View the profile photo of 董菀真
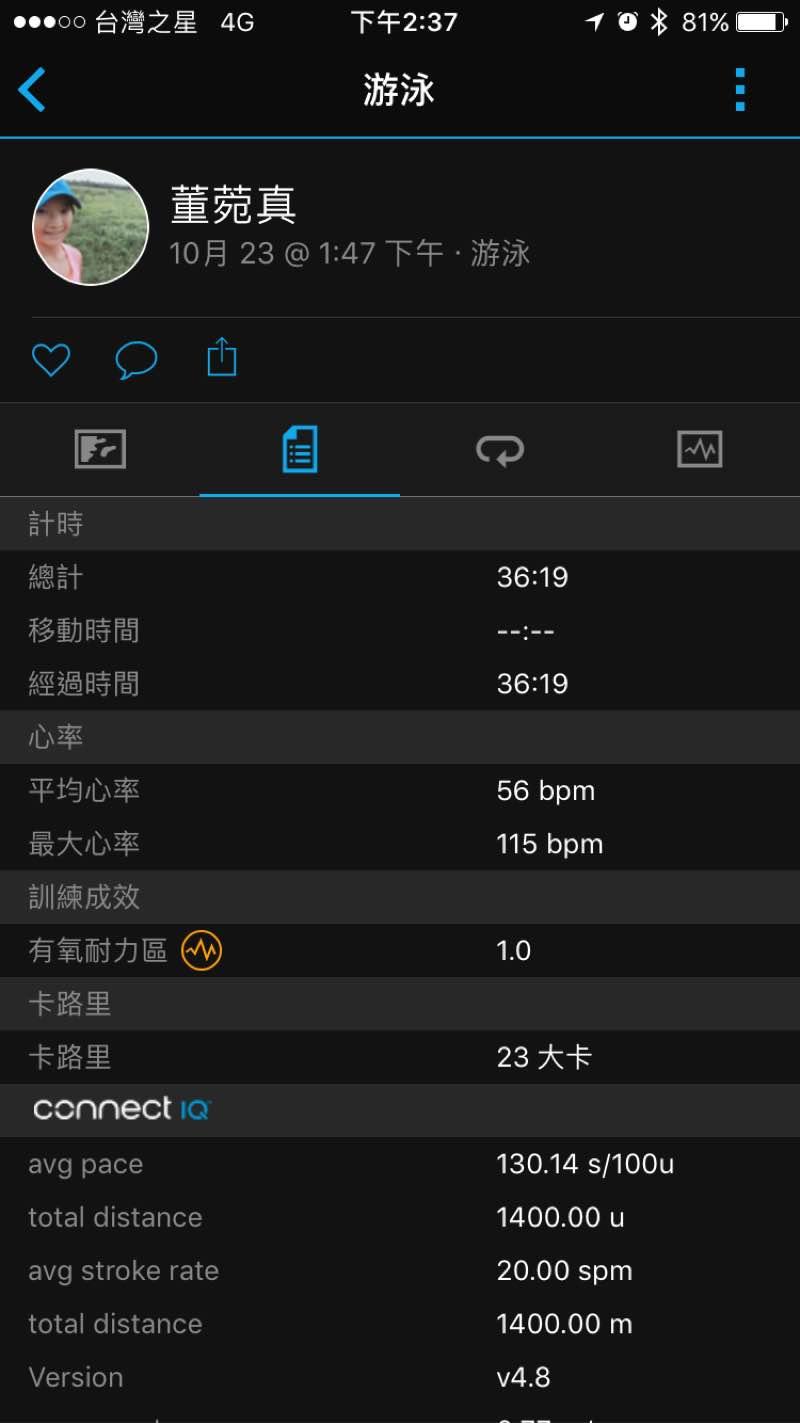The width and height of the screenshot is (800, 1423). point(90,227)
